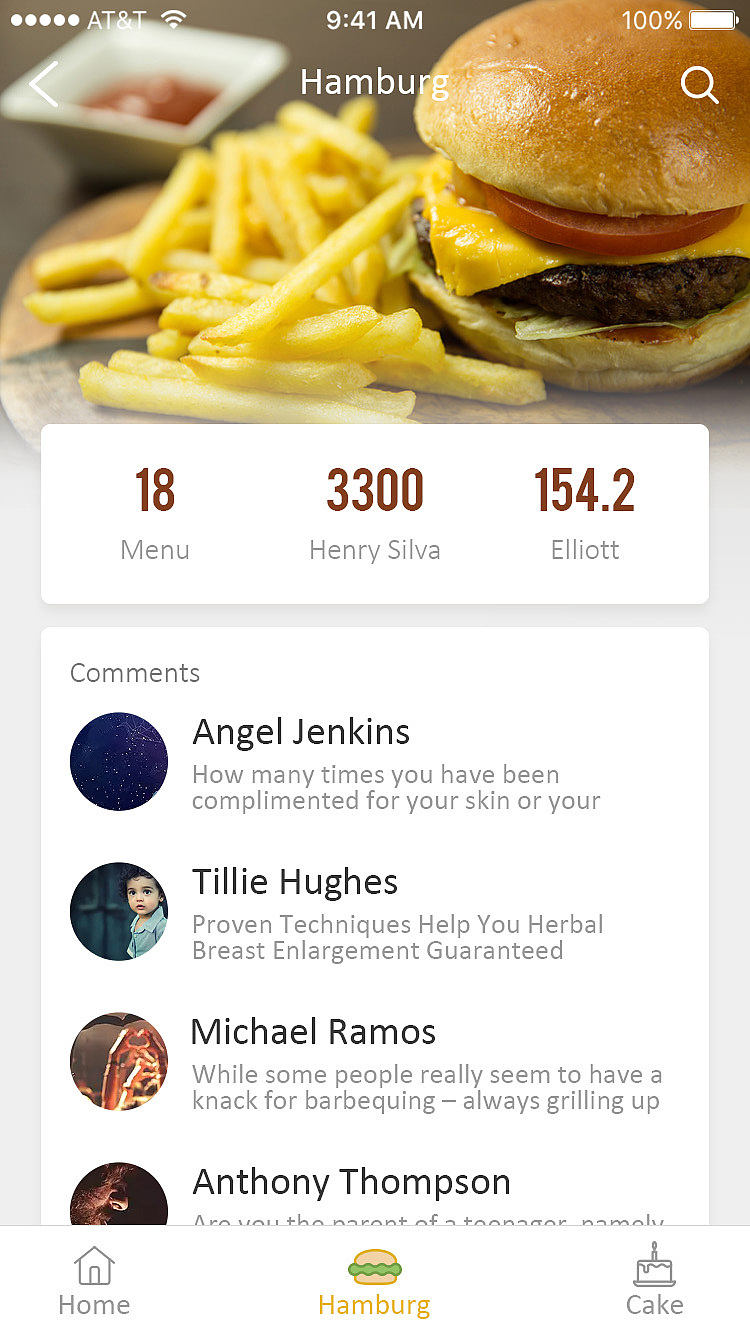
Task: Switch to the Cake tab
Action: tap(655, 1282)
